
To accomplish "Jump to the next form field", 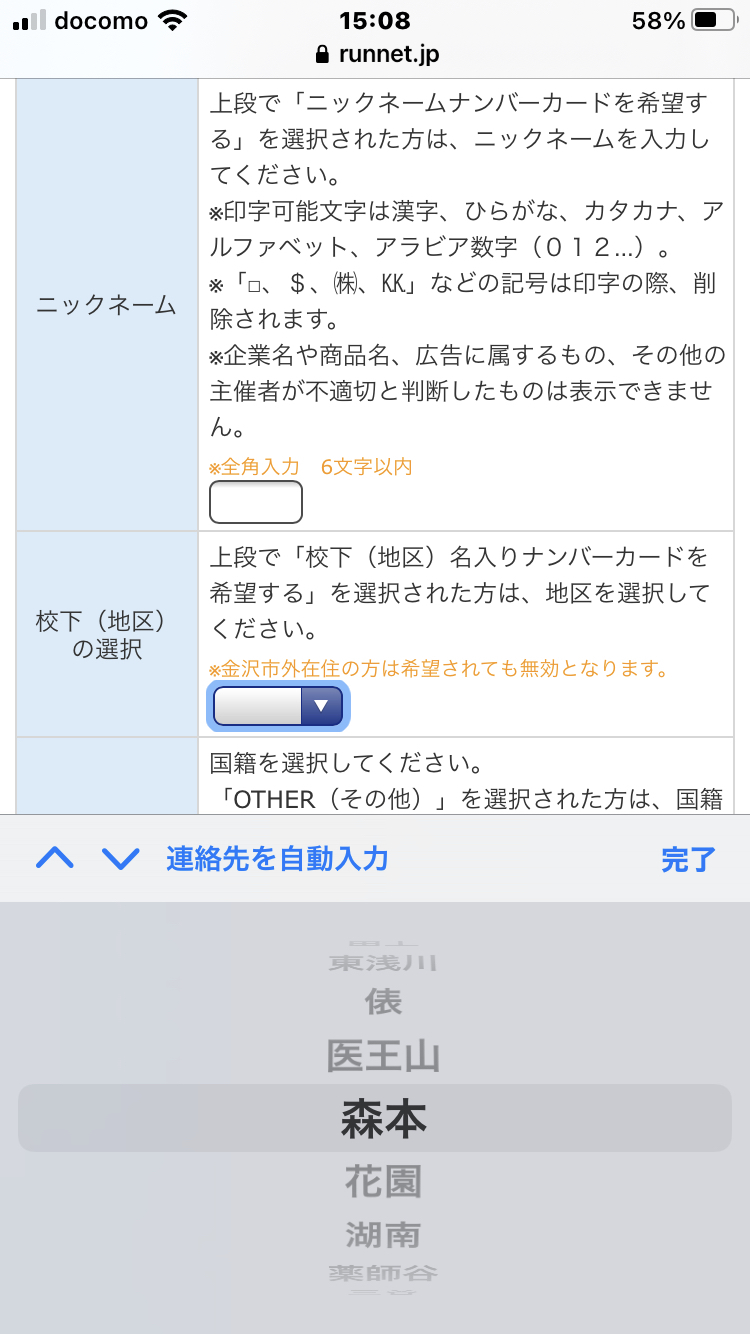I will click(x=121, y=858).
